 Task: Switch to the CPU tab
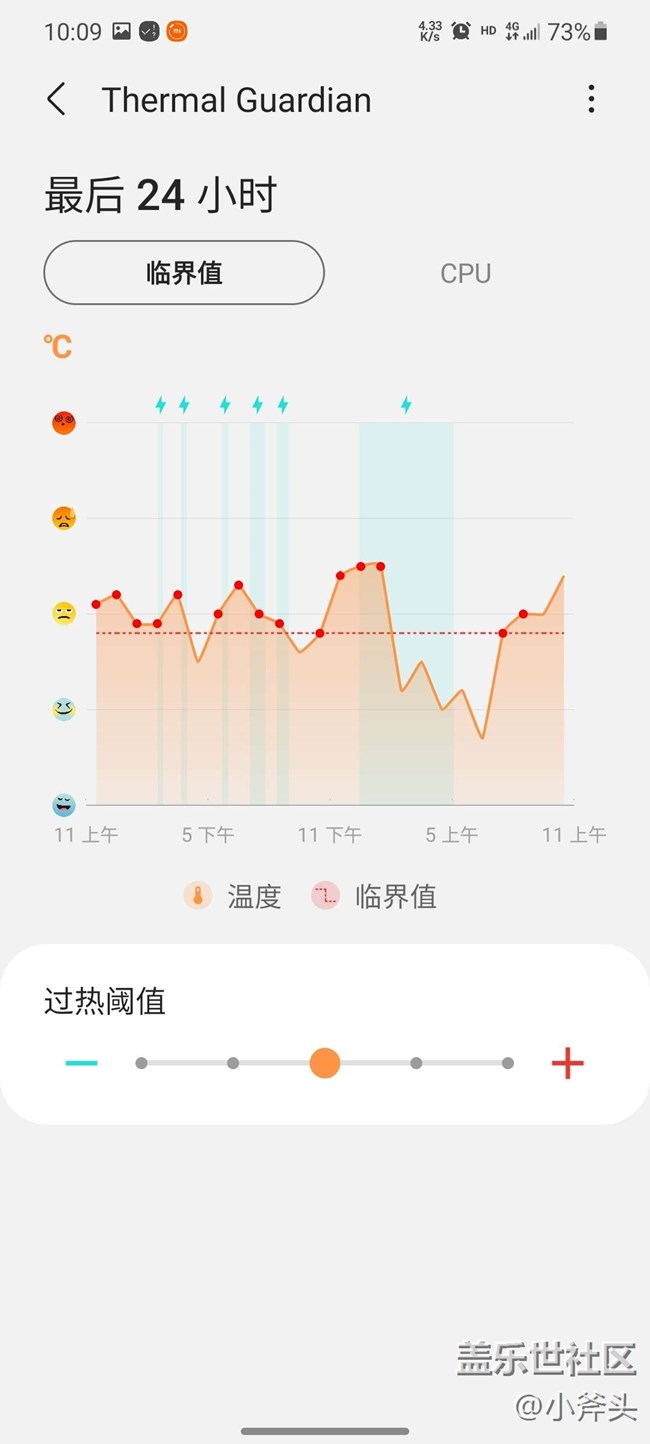[x=465, y=273]
